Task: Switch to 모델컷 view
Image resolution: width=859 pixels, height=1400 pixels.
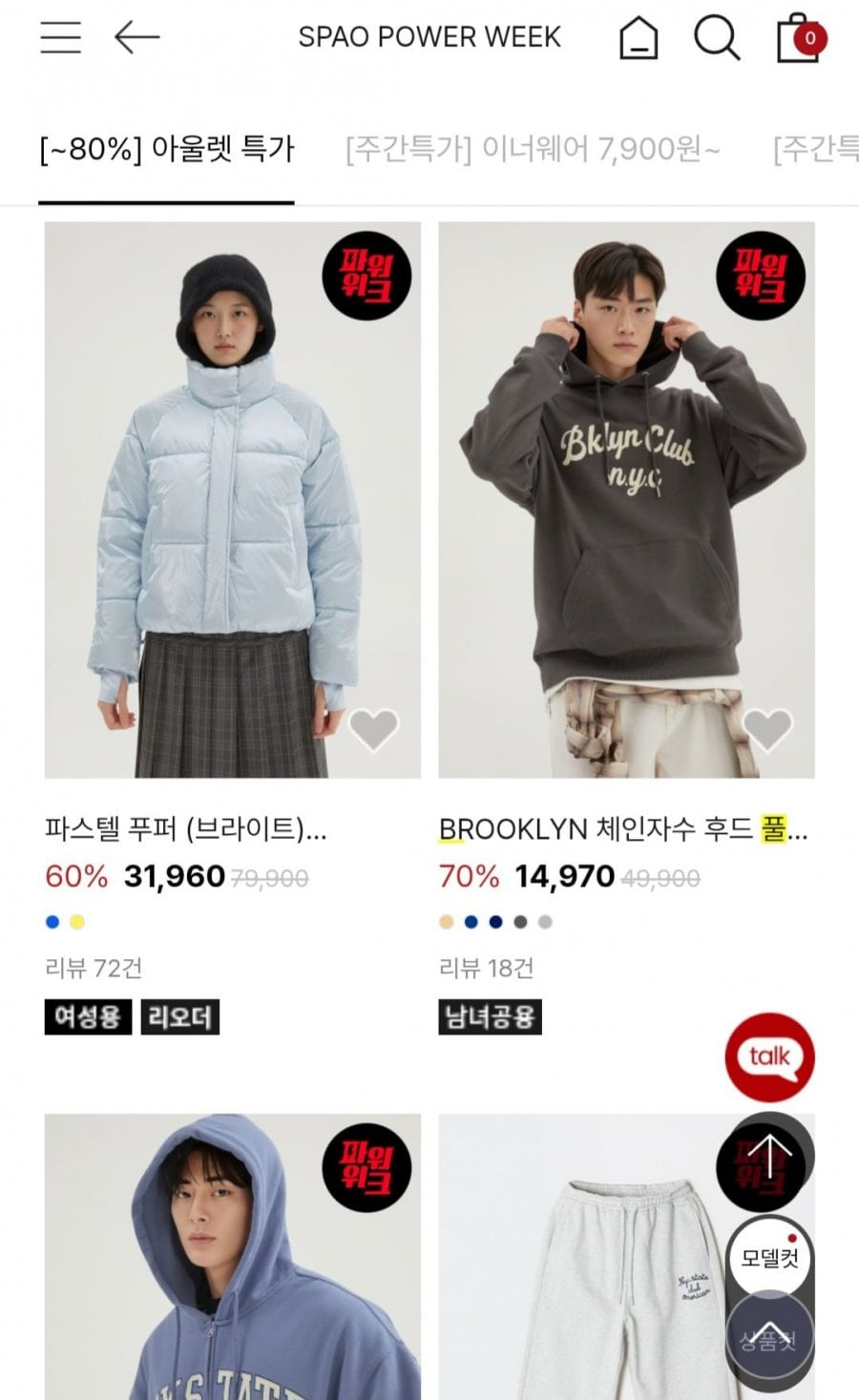Action: coord(769,1258)
